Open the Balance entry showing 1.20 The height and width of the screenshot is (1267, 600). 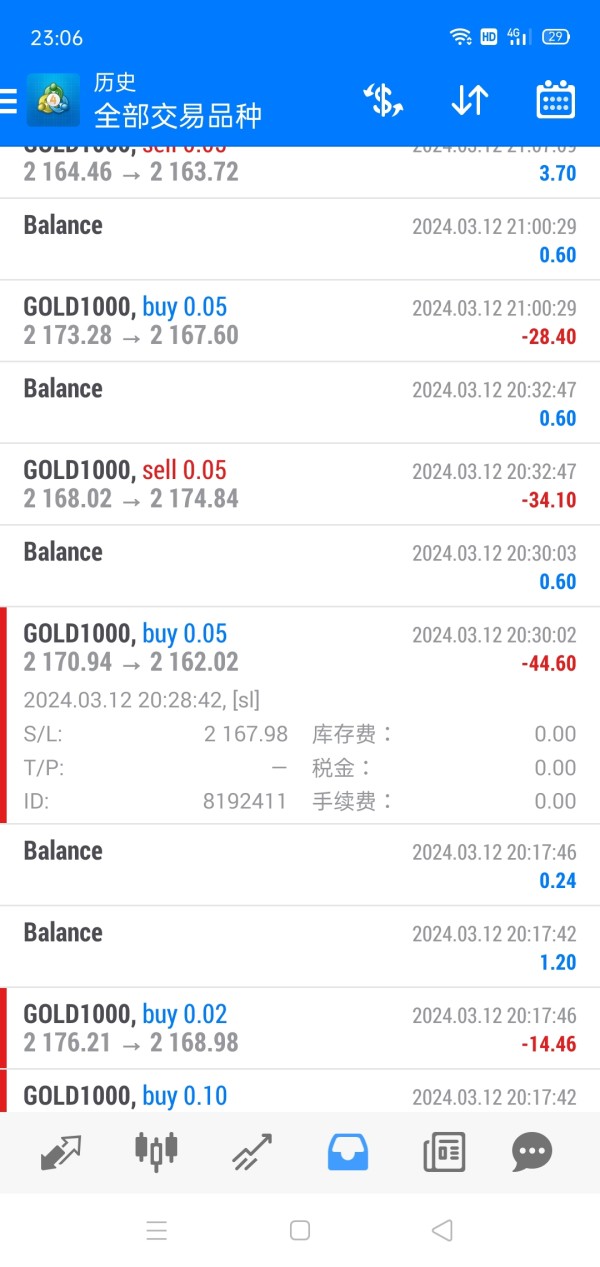coord(300,946)
